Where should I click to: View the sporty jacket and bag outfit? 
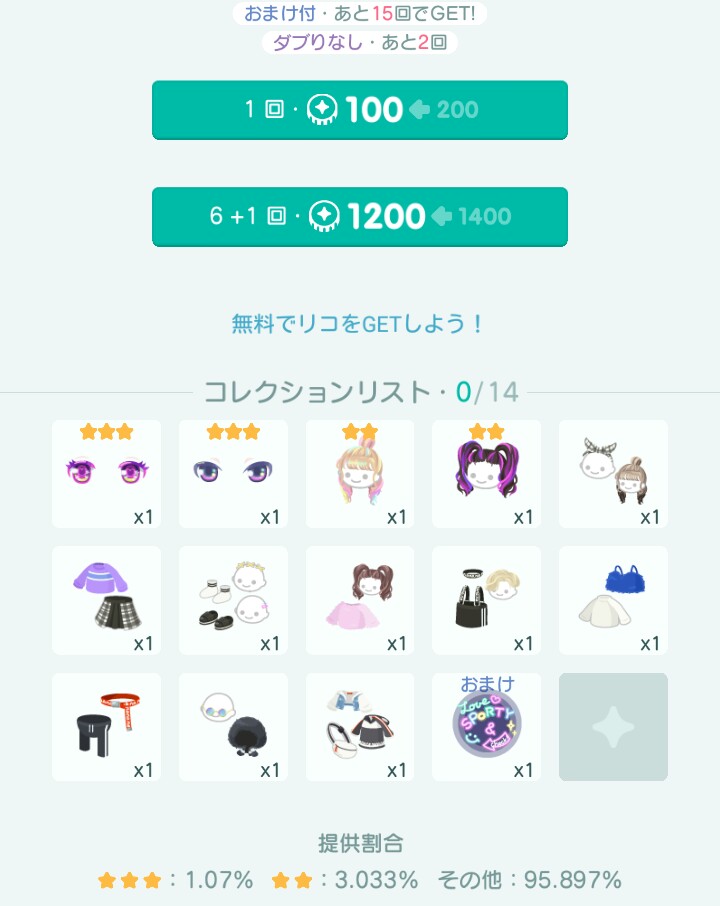(x=360, y=727)
